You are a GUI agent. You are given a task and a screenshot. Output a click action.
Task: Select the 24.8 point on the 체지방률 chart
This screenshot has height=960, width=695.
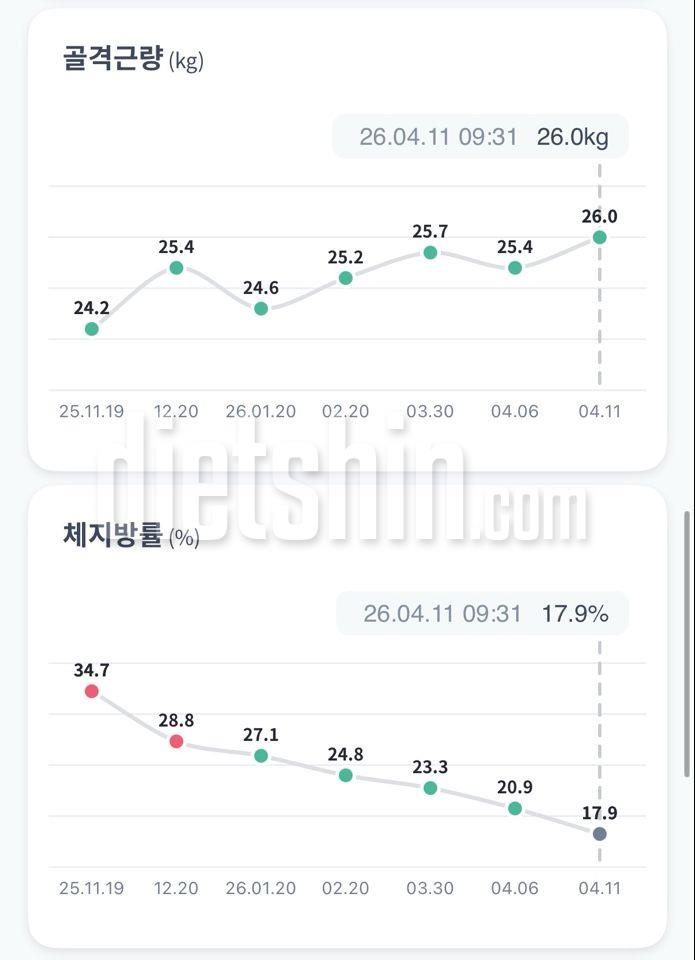pos(346,775)
